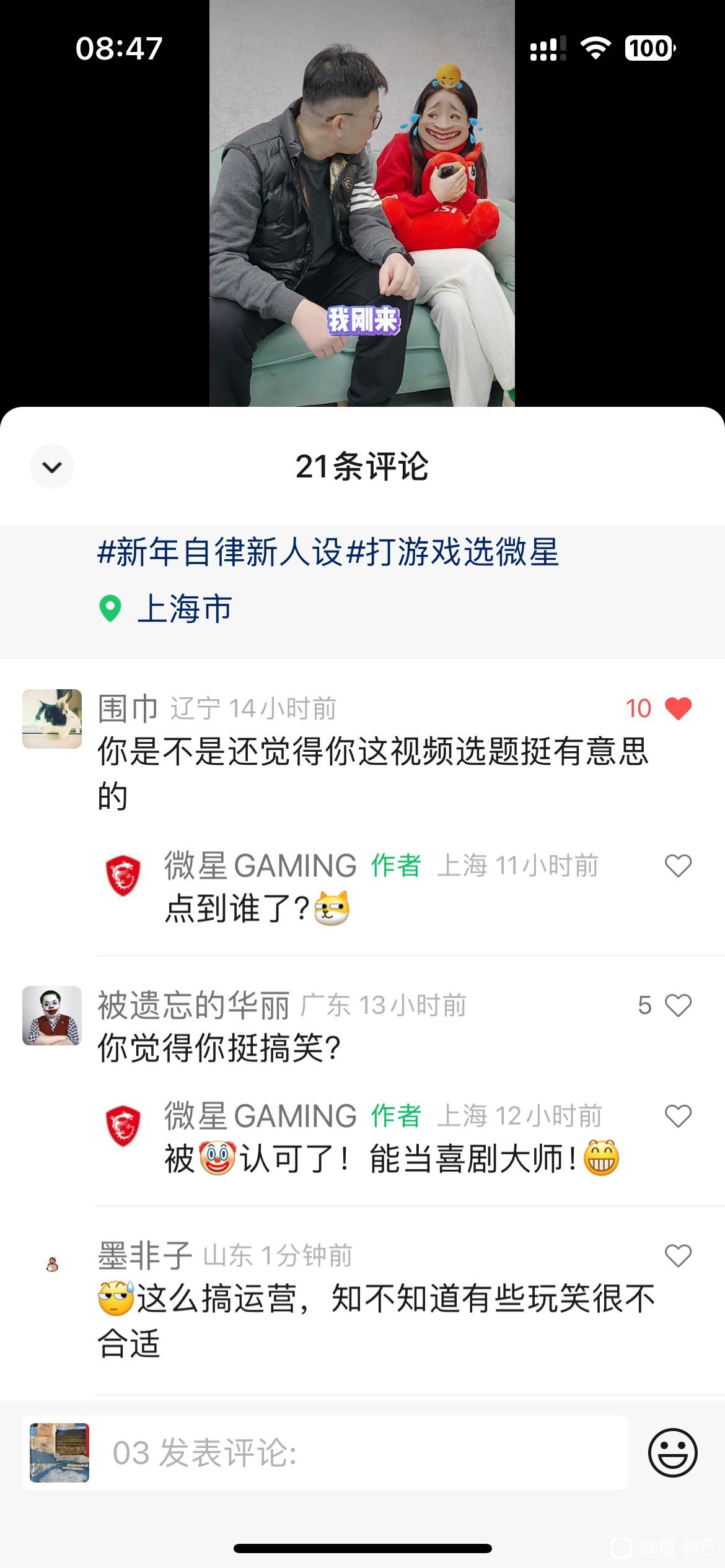View 墨非子's profile from the username

(144, 1256)
